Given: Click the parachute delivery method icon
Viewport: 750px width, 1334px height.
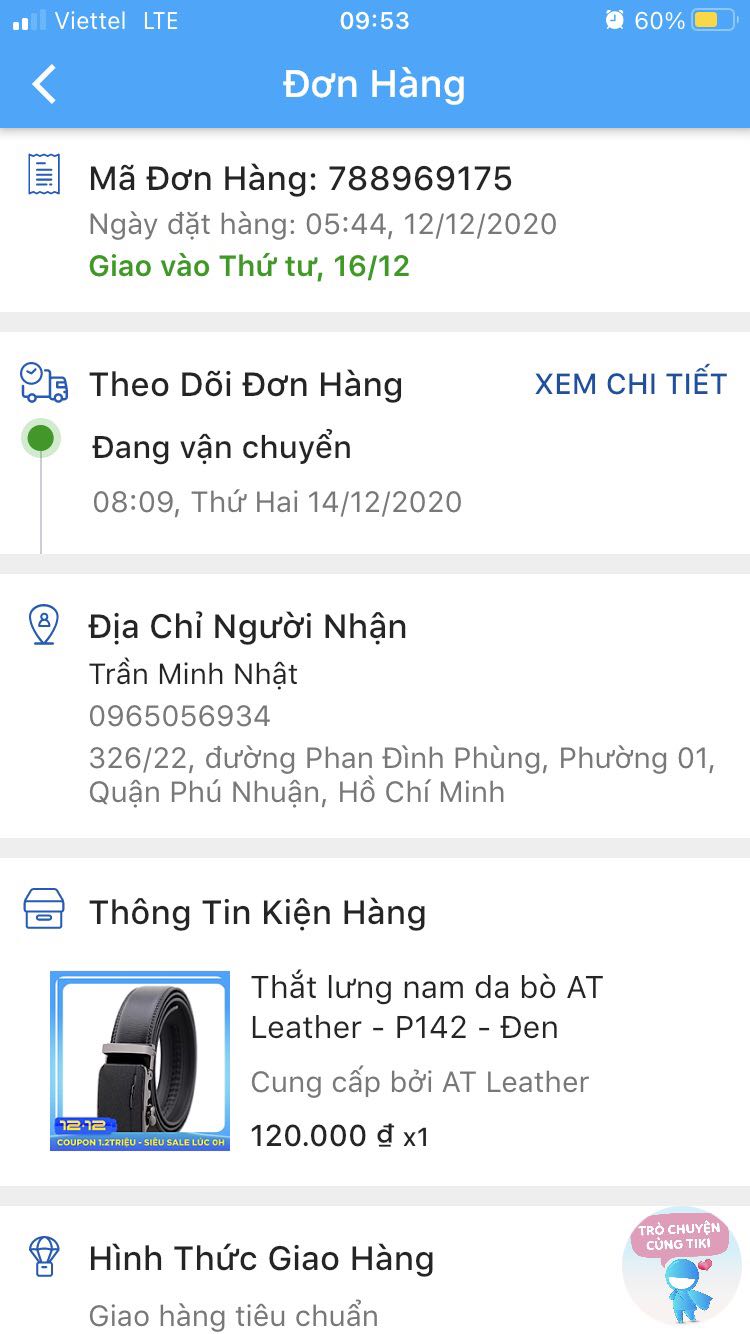Looking at the screenshot, I should pyautogui.click(x=42, y=1257).
